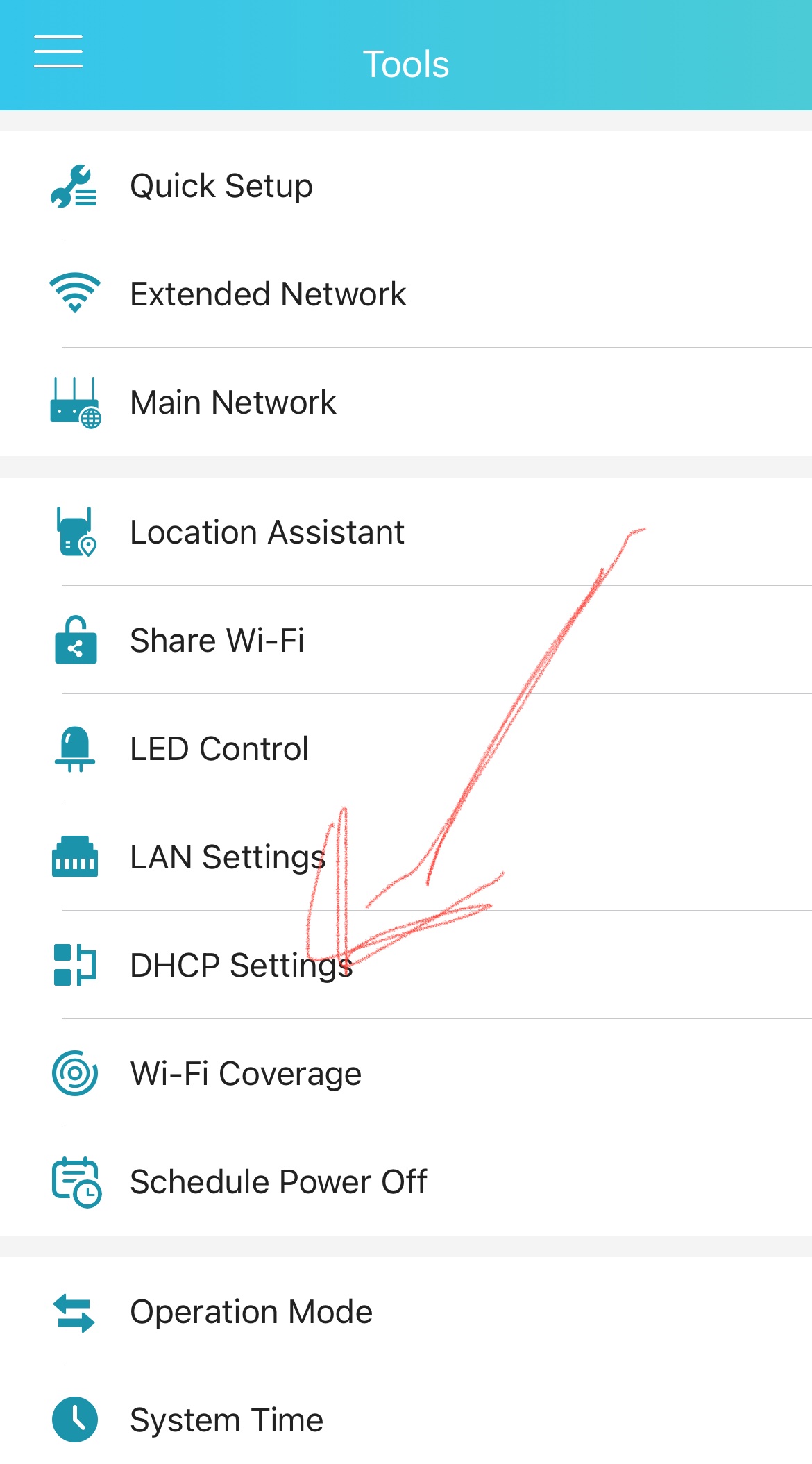812x1464 pixels.
Task: Open Quick Setup
Action: point(221,186)
